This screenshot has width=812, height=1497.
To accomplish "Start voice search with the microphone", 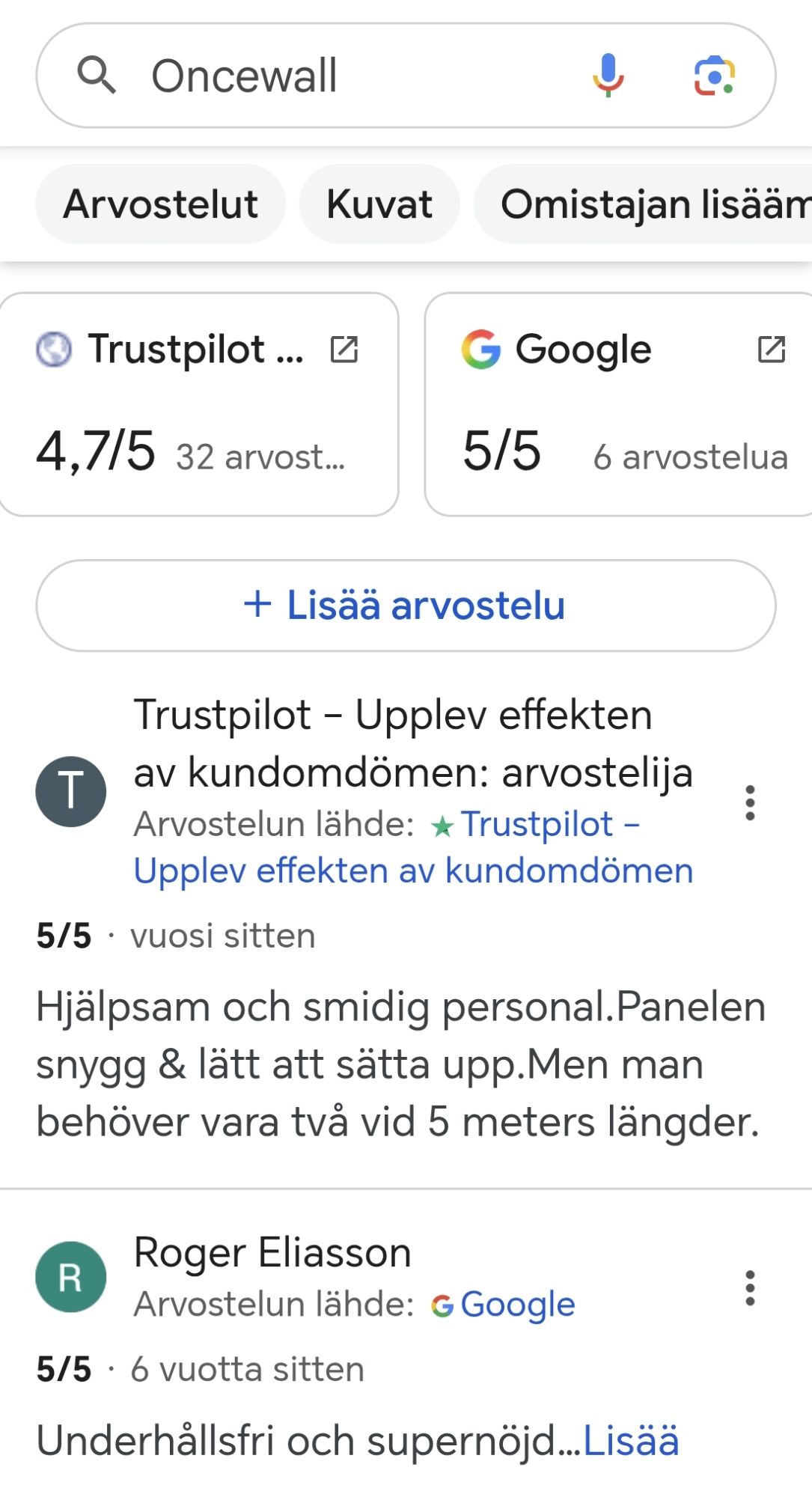I will click(608, 76).
